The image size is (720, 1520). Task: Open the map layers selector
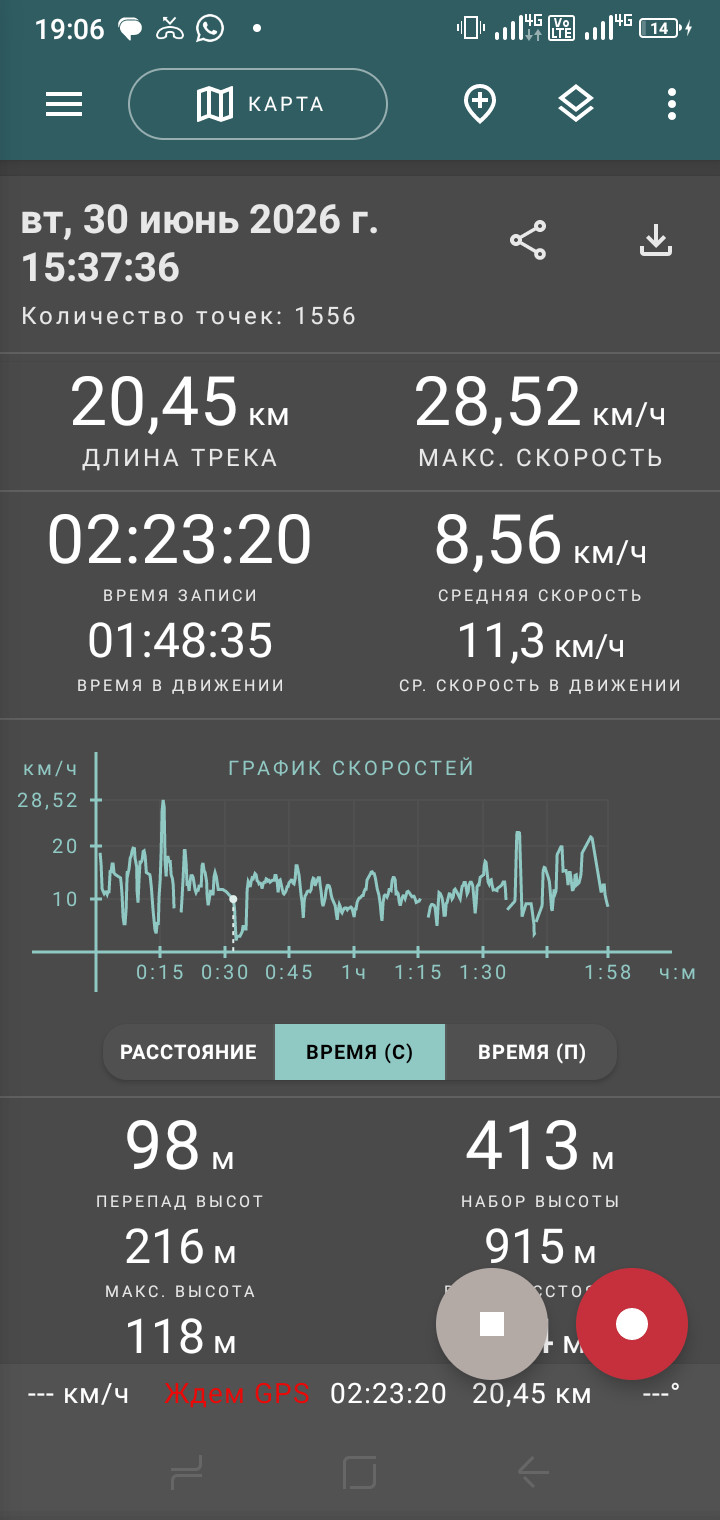(576, 104)
